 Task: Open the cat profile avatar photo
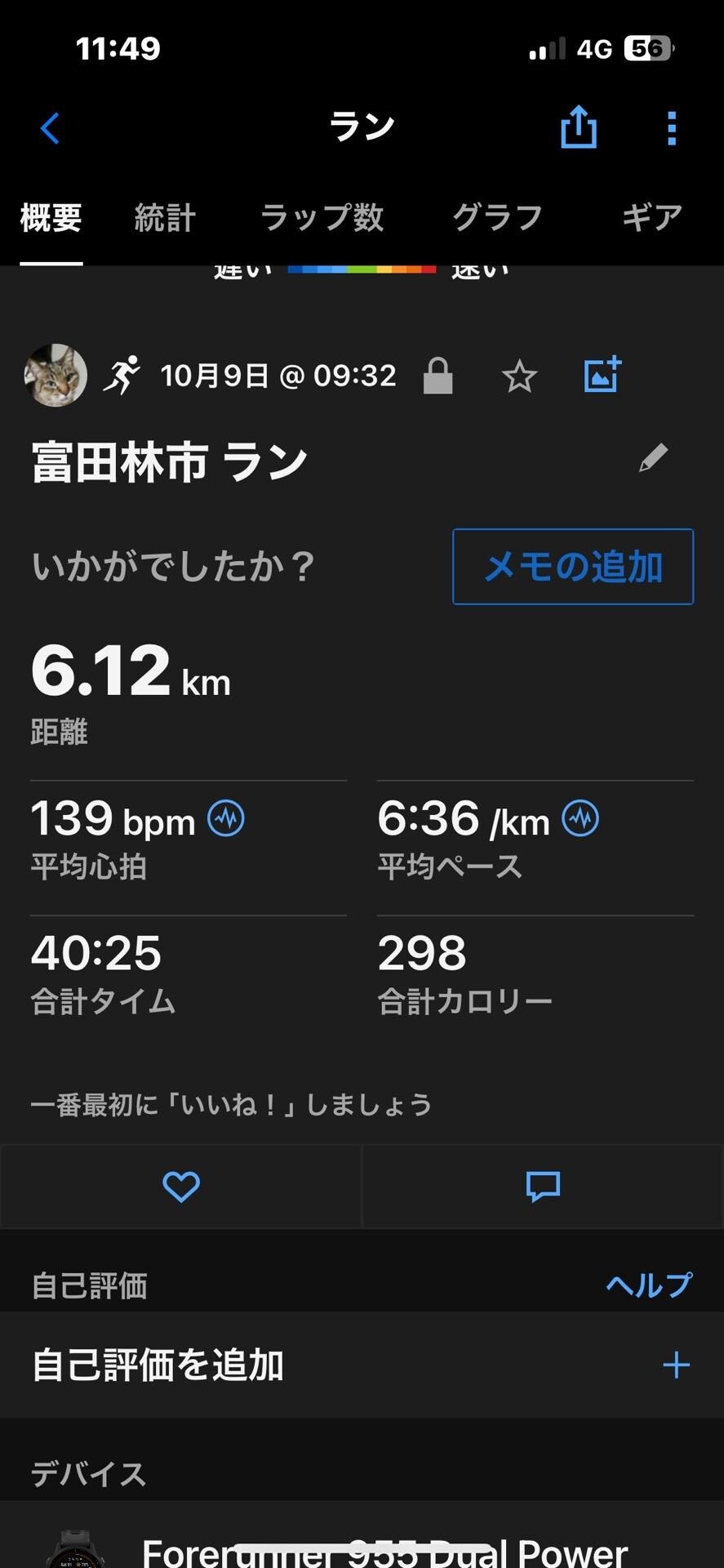click(x=56, y=375)
